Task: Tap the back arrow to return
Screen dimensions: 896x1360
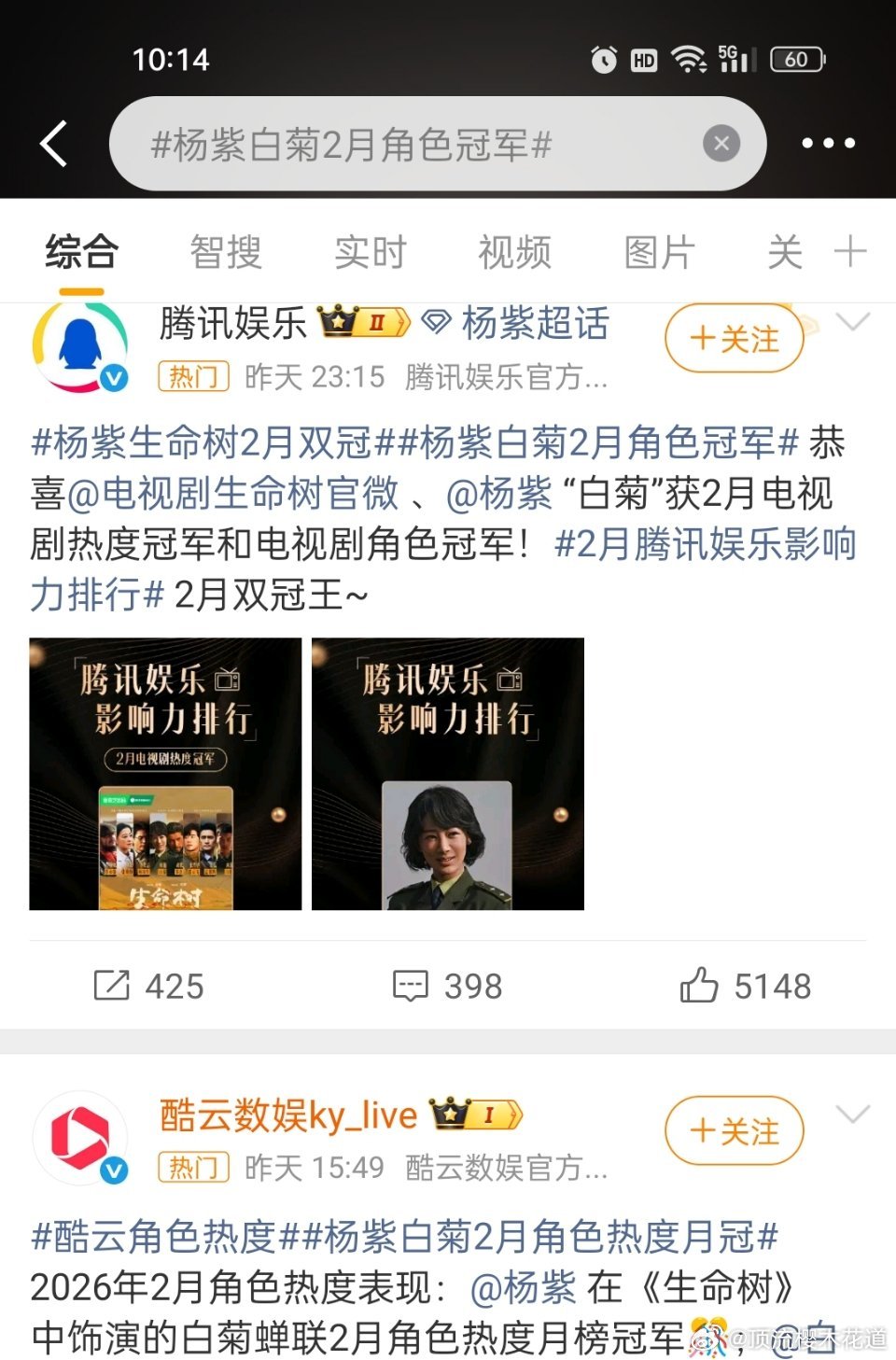Action: (x=53, y=144)
